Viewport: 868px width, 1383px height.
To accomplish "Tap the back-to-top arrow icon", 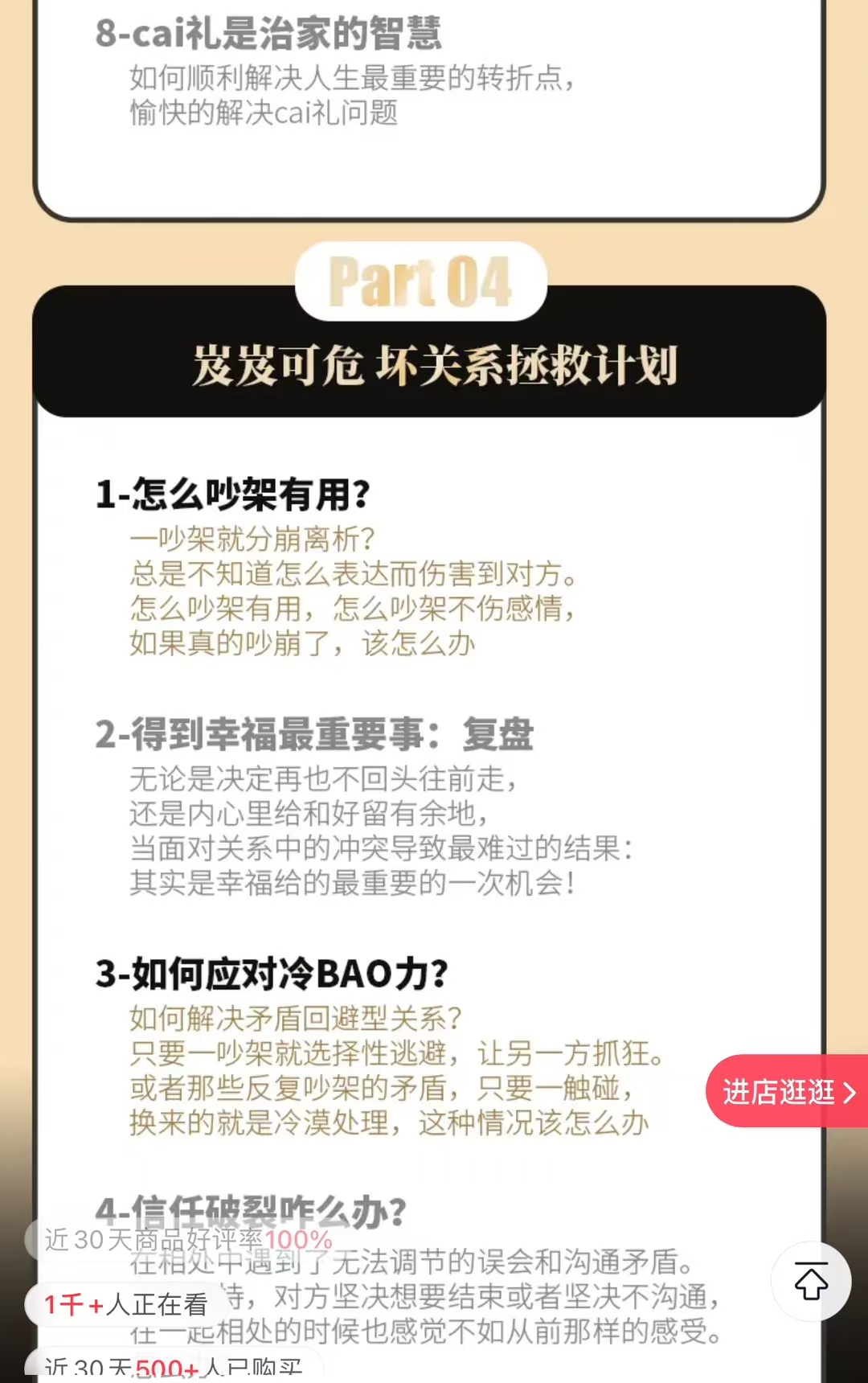I will point(810,1281).
